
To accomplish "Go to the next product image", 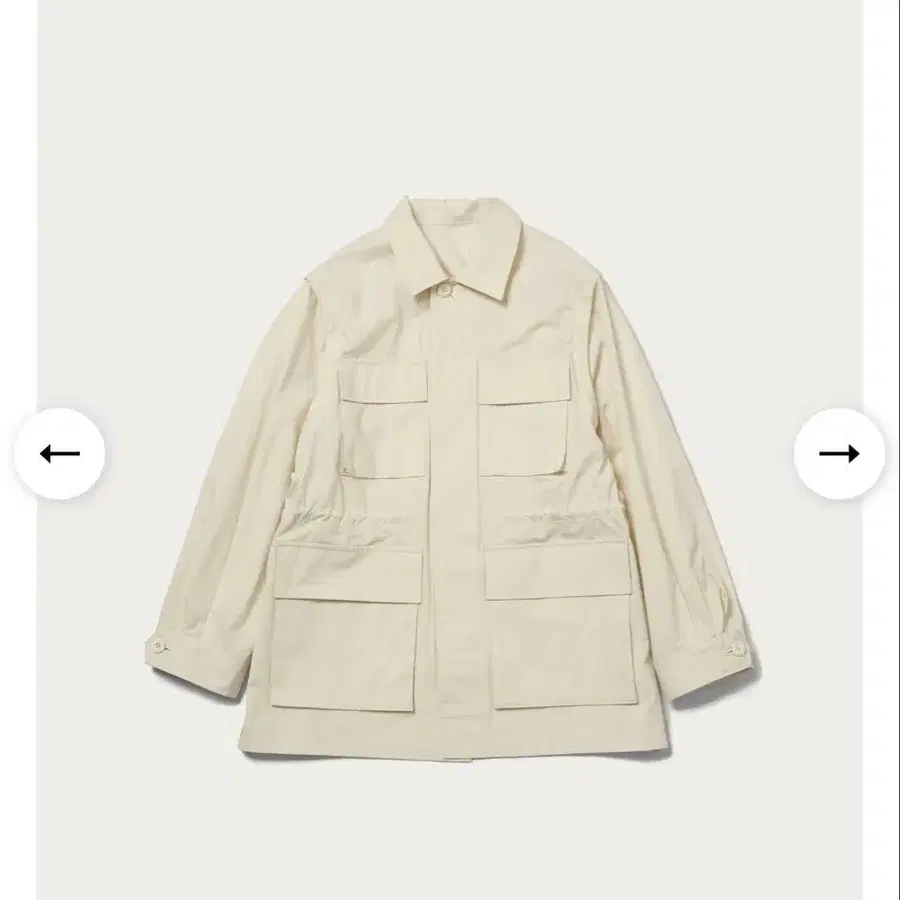I will click(x=839, y=453).
